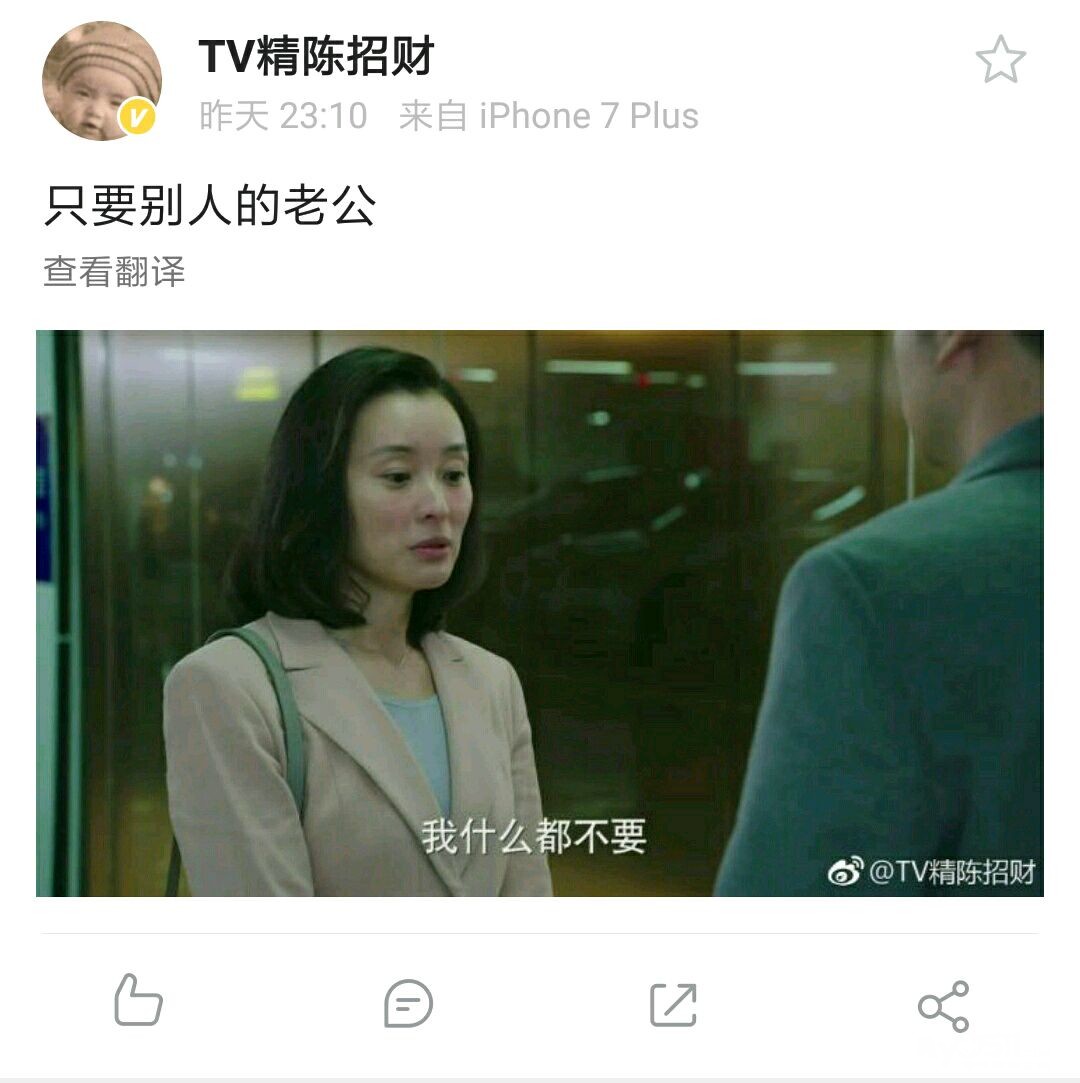Tap 查看翻译 to translate the post
1080x1083 pixels.
[114, 272]
